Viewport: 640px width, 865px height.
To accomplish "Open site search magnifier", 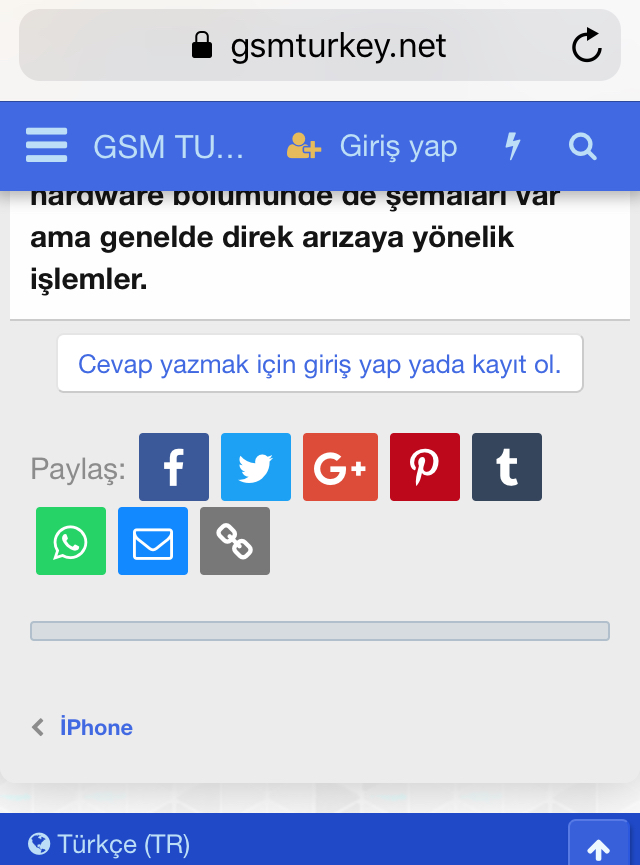I will click(582, 146).
